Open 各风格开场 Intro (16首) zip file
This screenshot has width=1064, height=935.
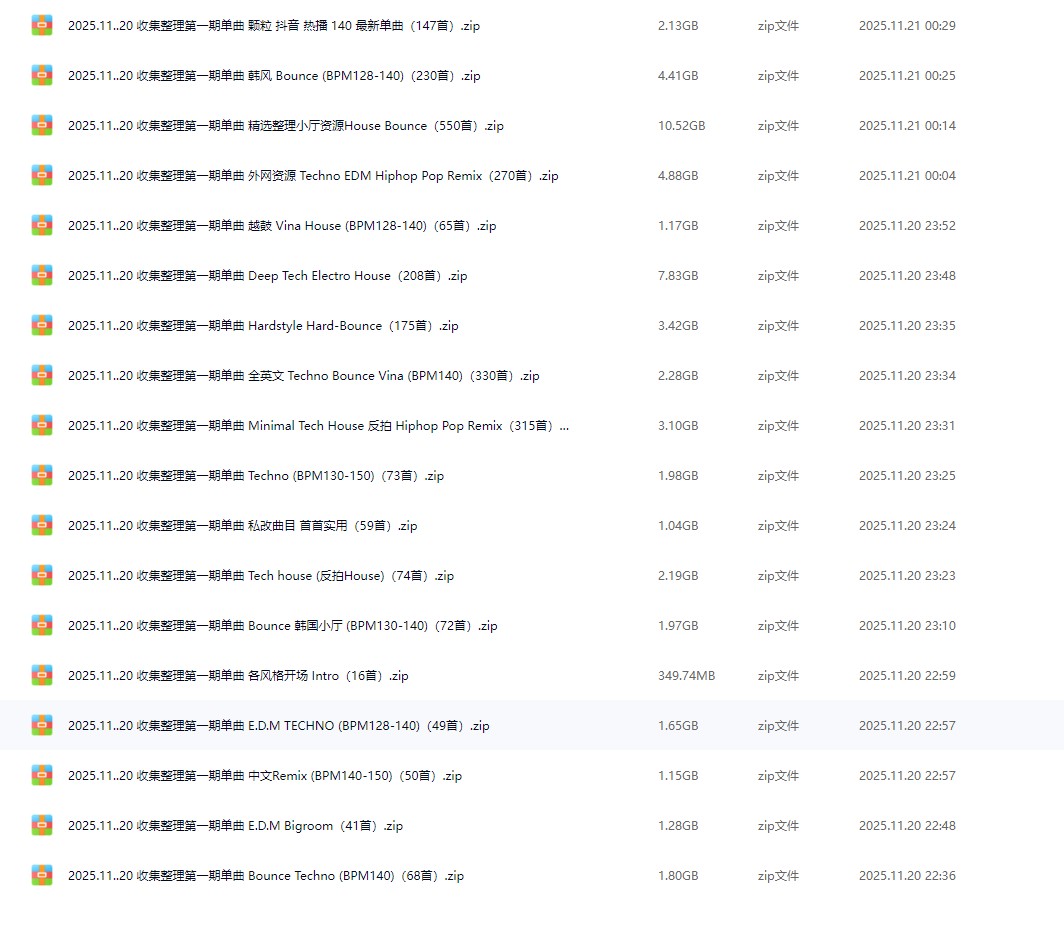[x=238, y=676]
